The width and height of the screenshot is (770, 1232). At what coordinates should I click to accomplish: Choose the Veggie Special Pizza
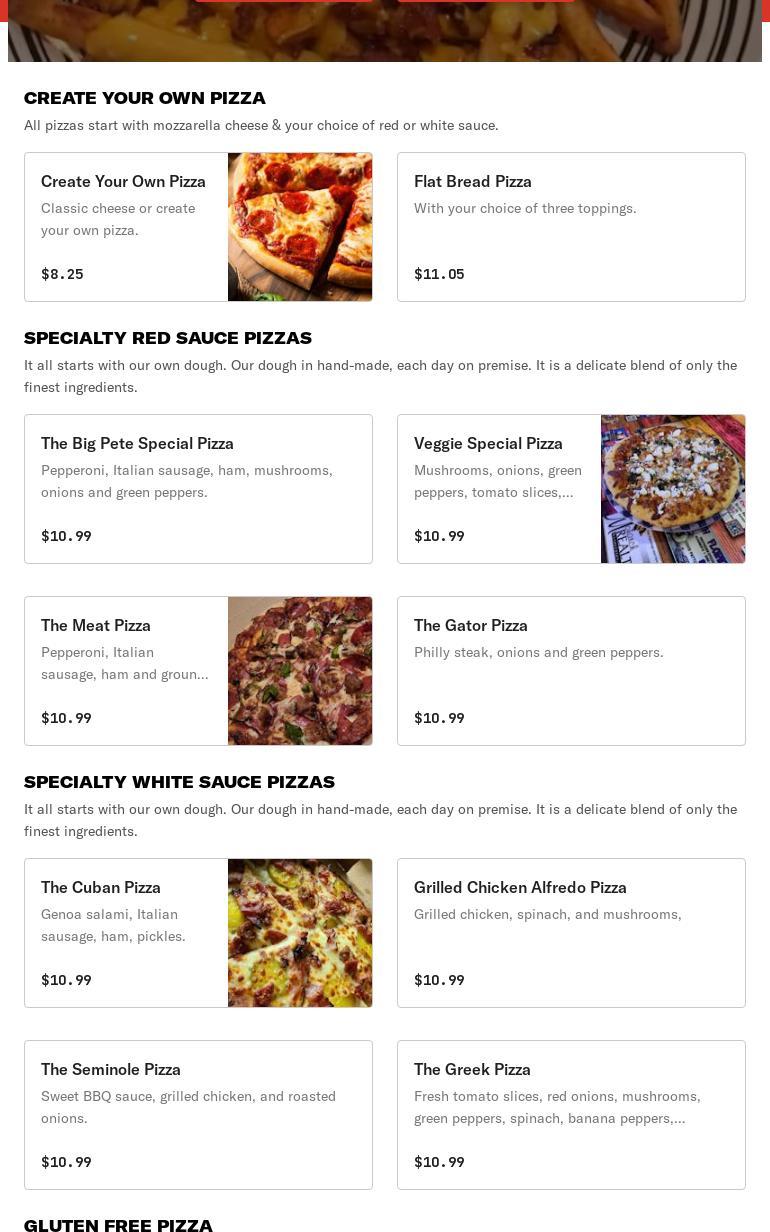[x=571, y=489]
